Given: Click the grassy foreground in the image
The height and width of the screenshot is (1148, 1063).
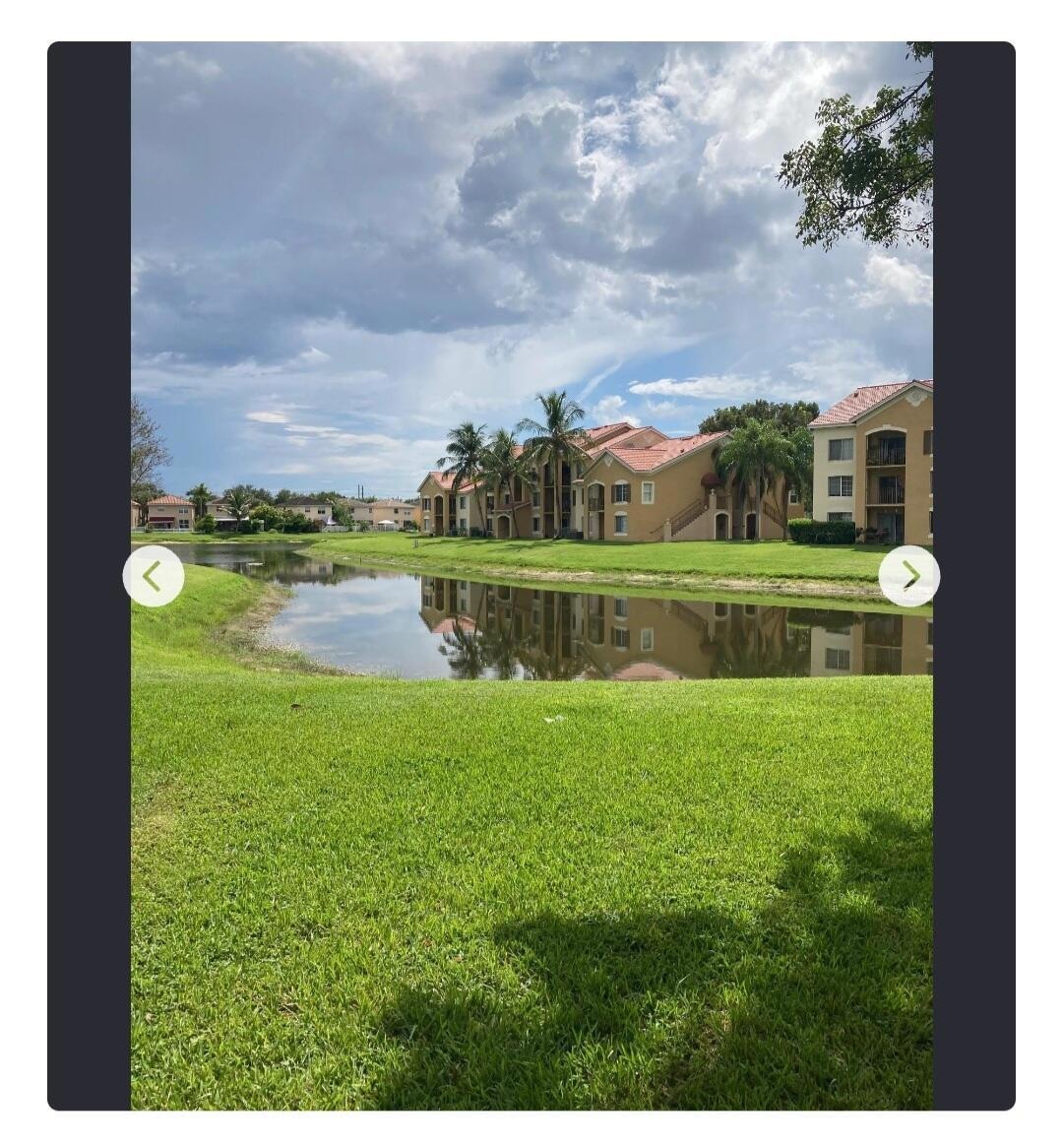Looking at the screenshot, I should click(x=531, y=886).
